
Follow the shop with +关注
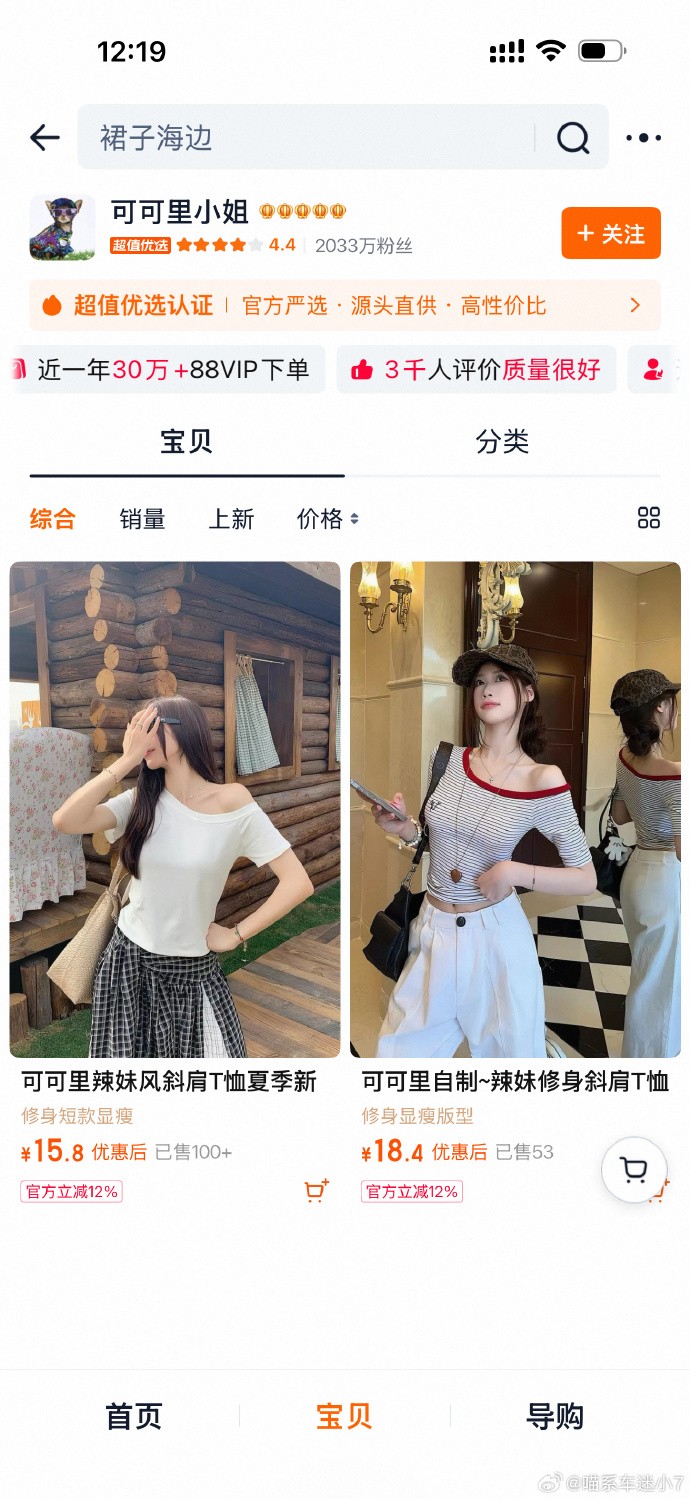pos(611,233)
